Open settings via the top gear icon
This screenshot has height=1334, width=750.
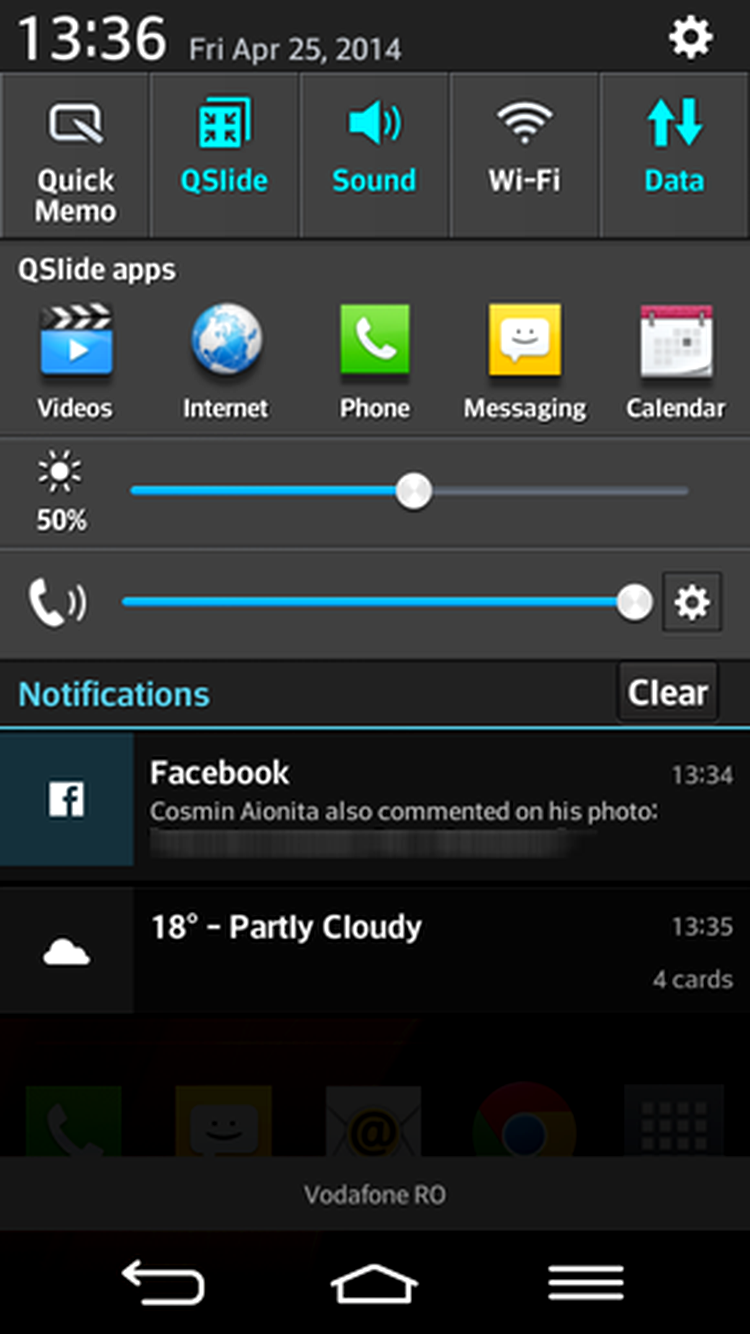690,38
